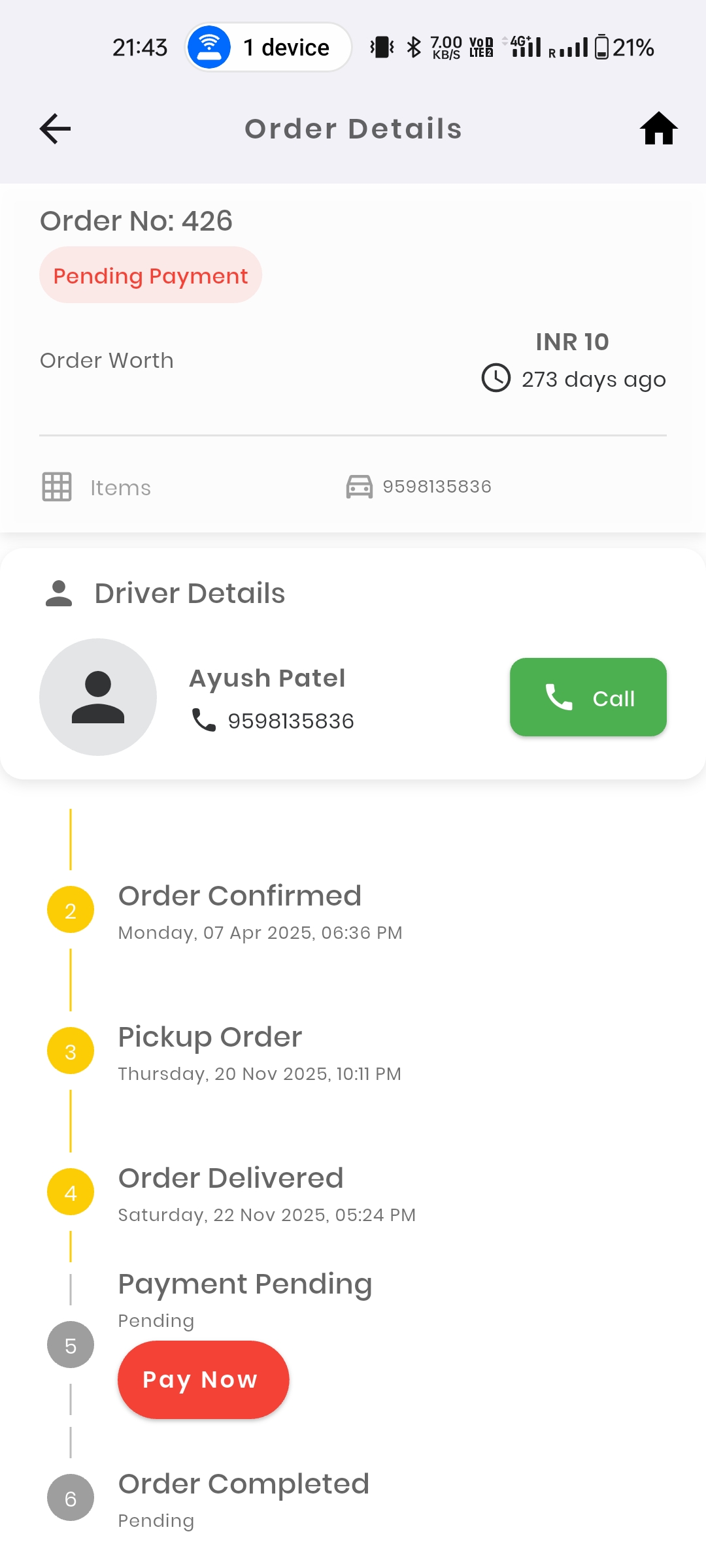706x1568 pixels.
Task: Tap the red Pay Now button
Action: [203, 1380]
